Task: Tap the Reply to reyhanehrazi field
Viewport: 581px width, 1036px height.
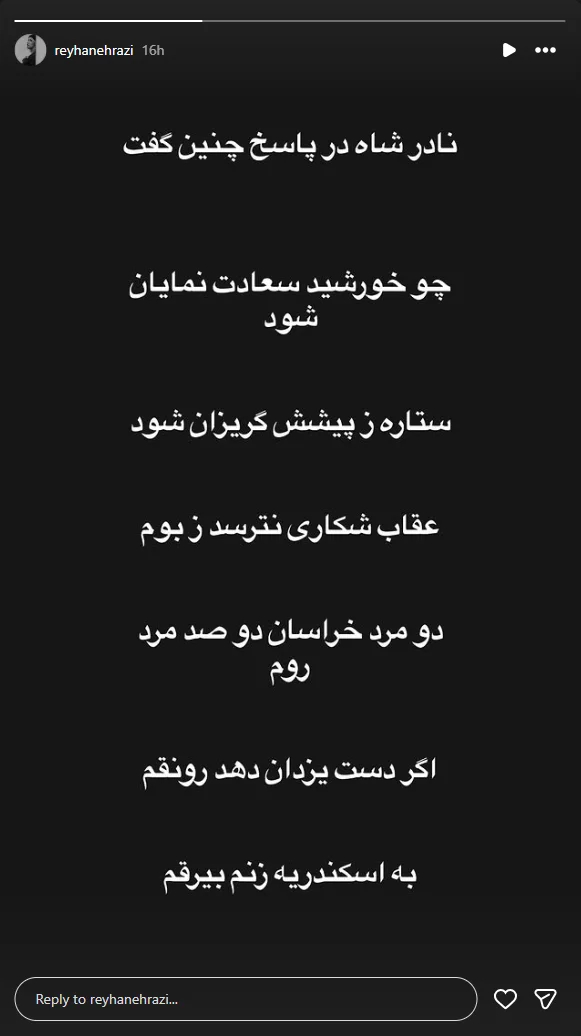Action: click(x=246, y=999)
